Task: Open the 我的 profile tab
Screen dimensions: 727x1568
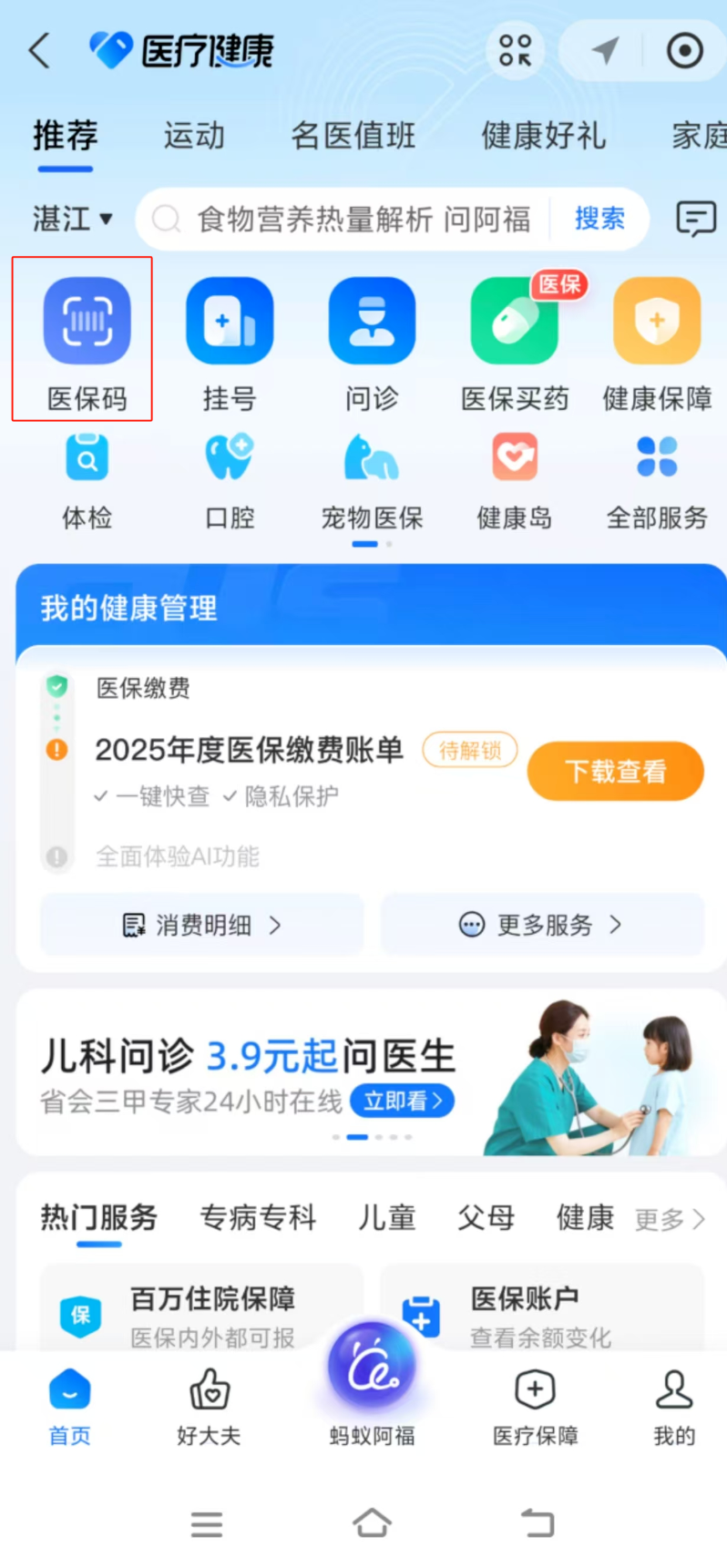Action: (674, 1406)
